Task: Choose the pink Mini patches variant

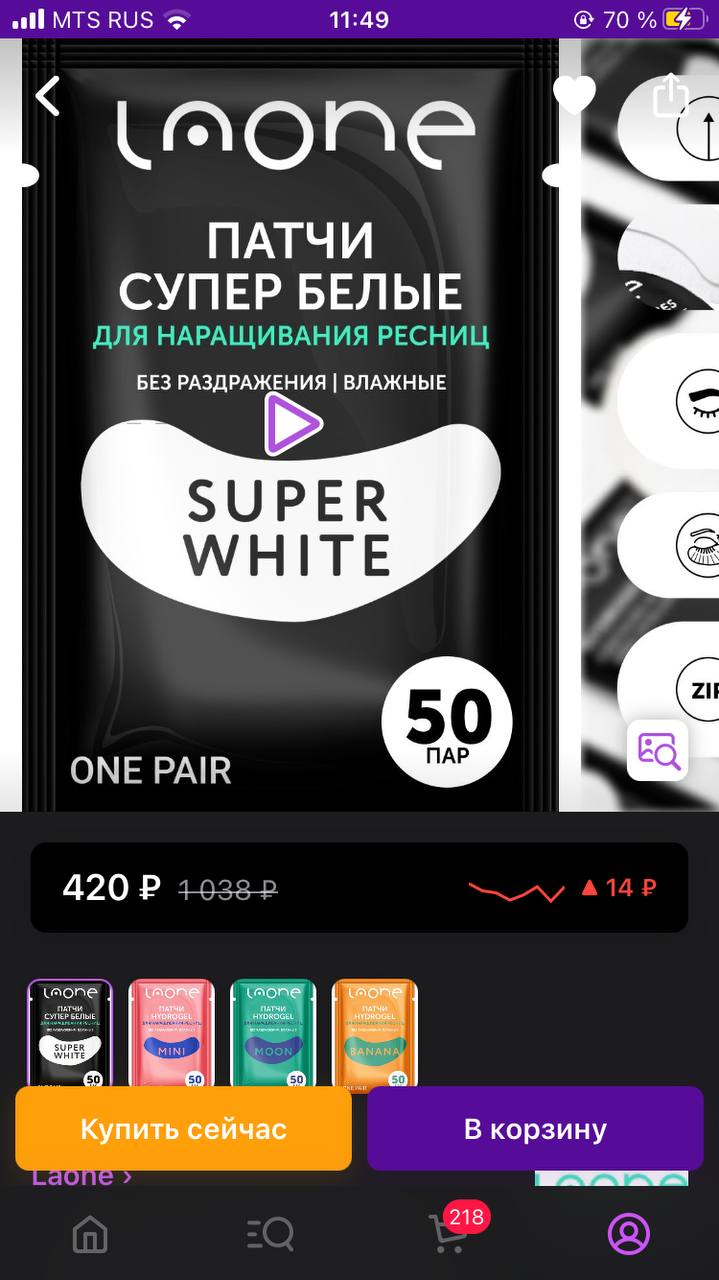Action: point(171,1033)
